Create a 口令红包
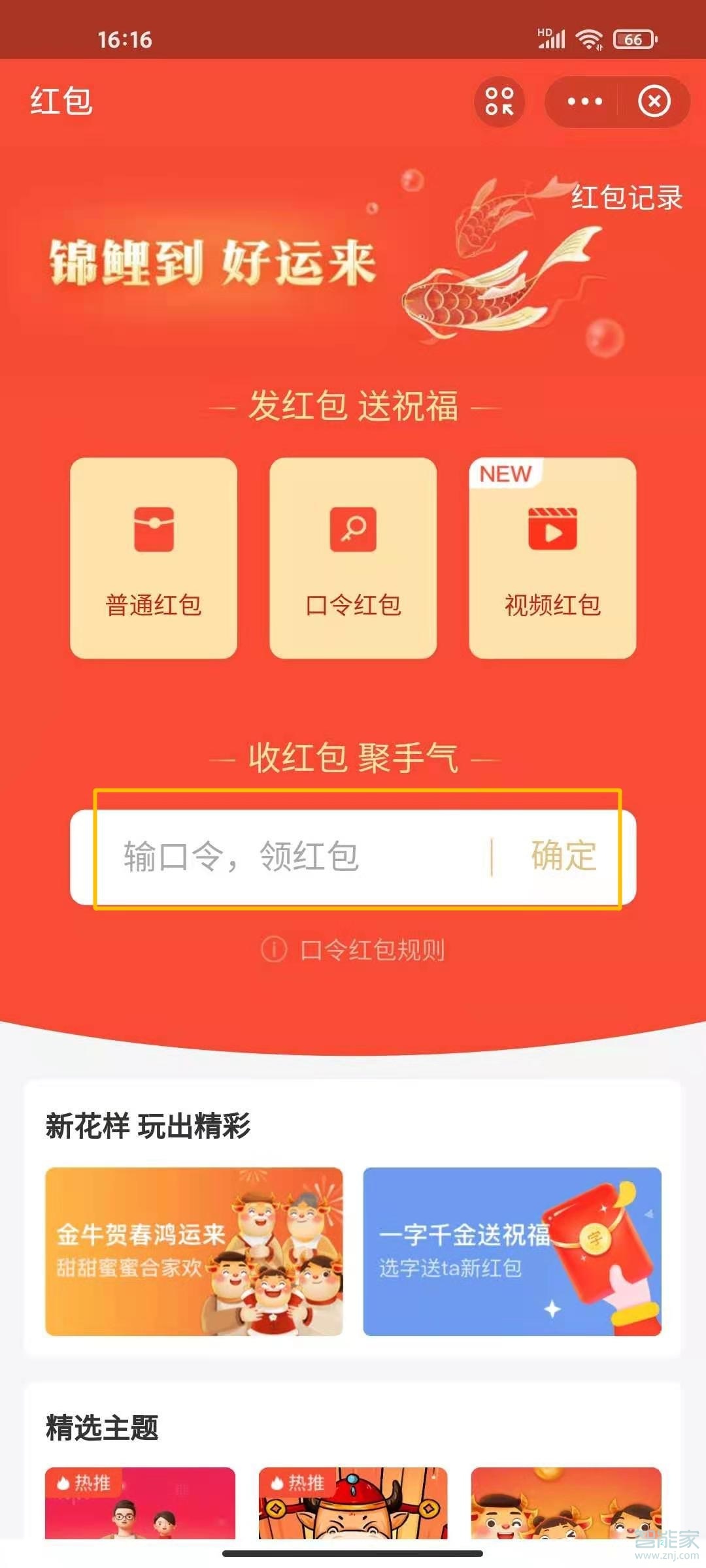Image resolution: width=706 pixels, height=1568 pixels. [353, 558]
